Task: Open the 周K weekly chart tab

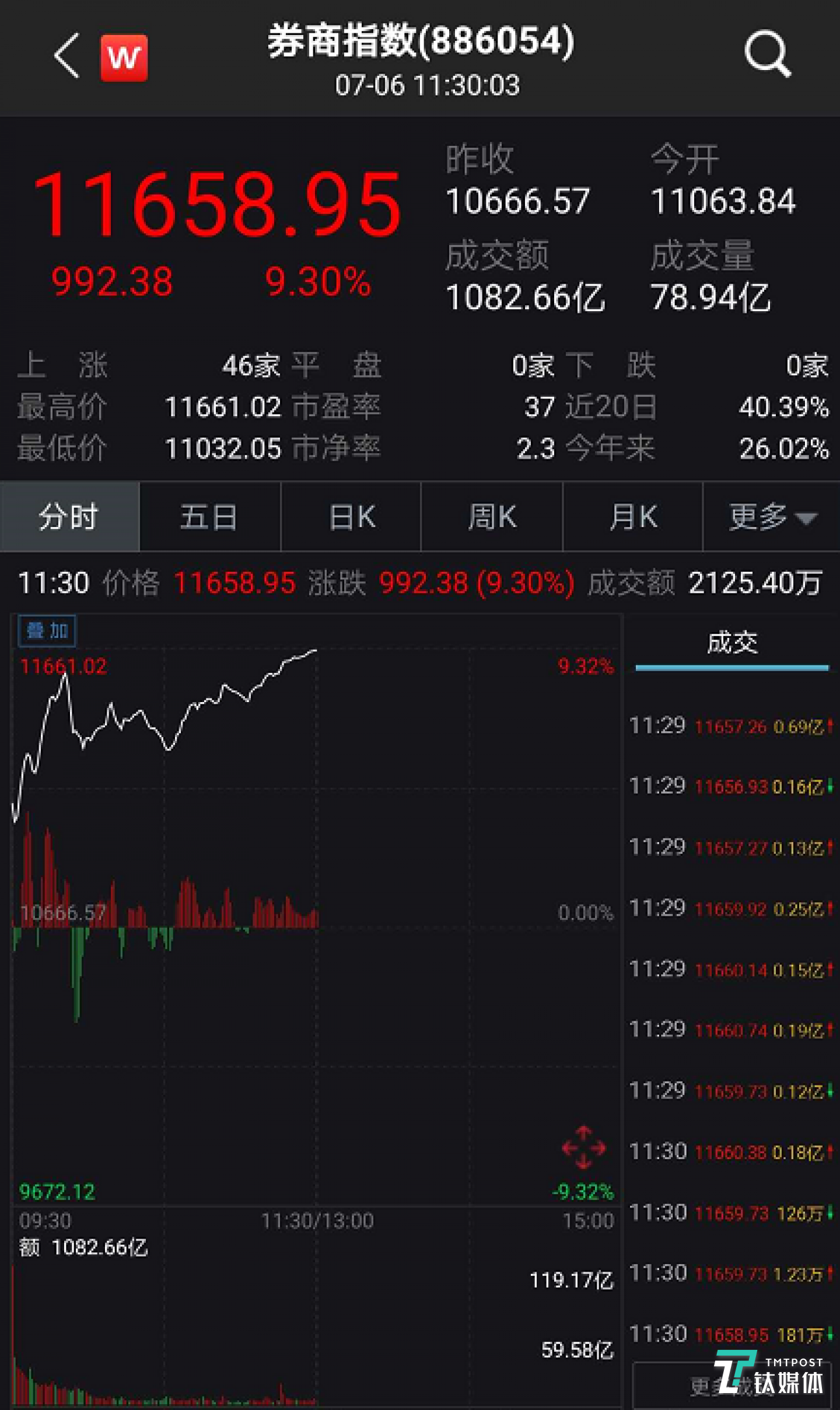Action: [491, 517]
